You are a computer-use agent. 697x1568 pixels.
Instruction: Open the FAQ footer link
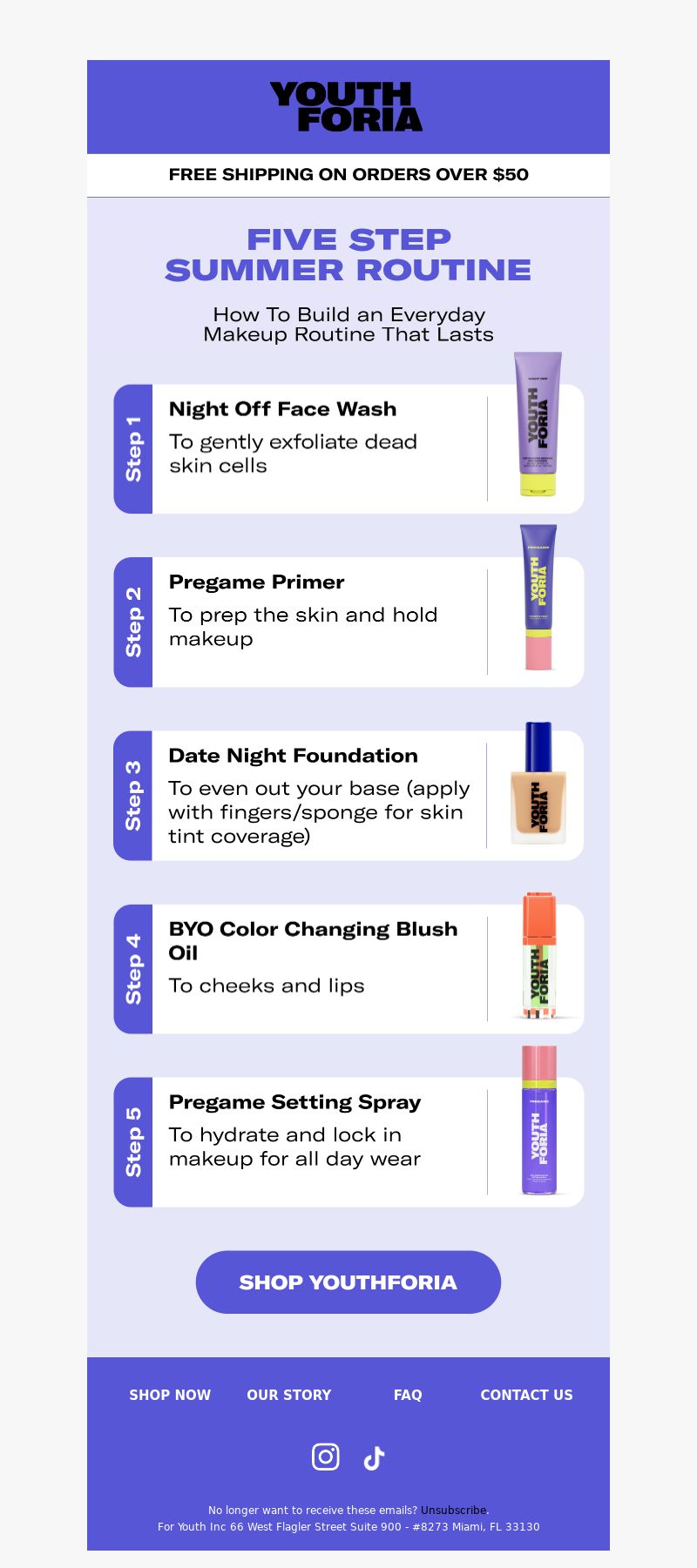click(408, 1395)
